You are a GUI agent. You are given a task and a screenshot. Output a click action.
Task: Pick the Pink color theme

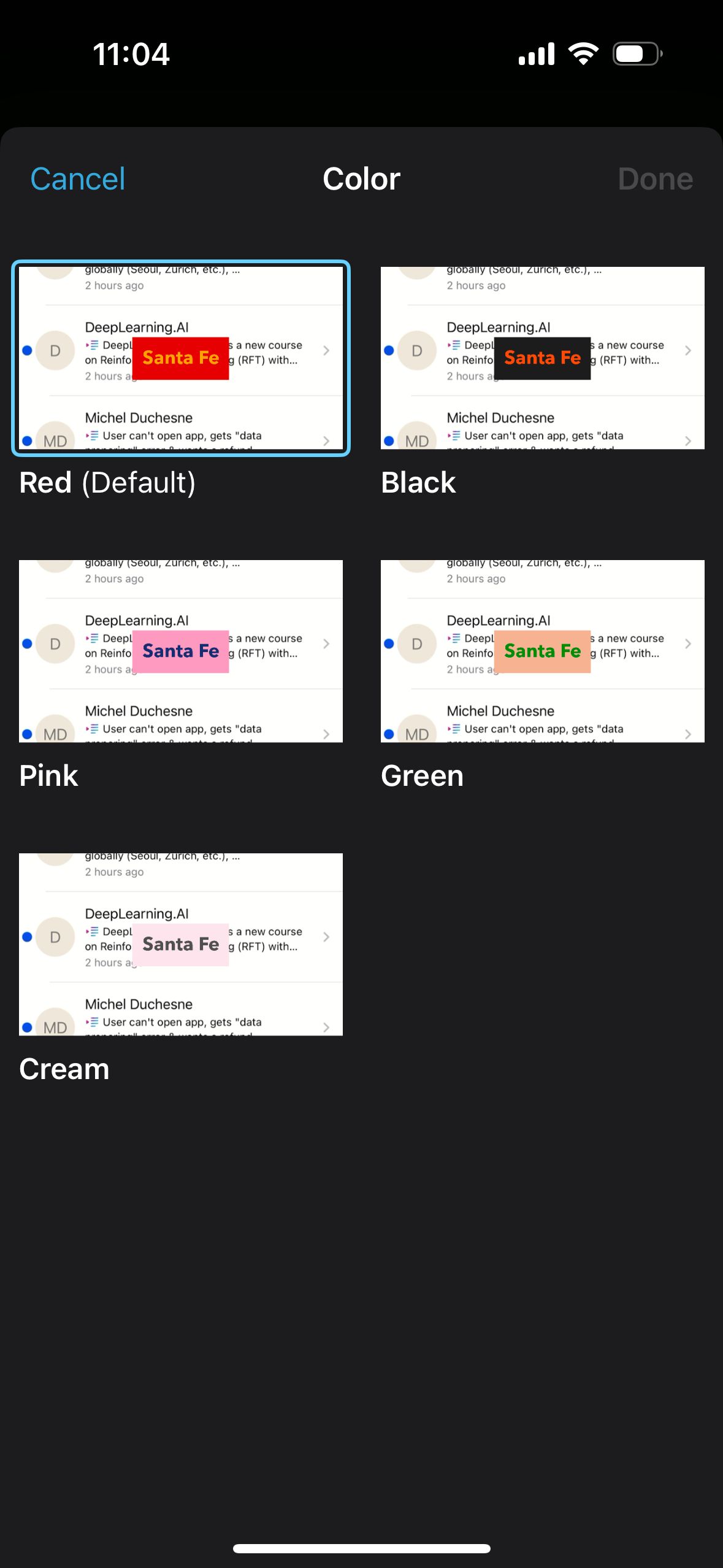[x=181, y=651]
